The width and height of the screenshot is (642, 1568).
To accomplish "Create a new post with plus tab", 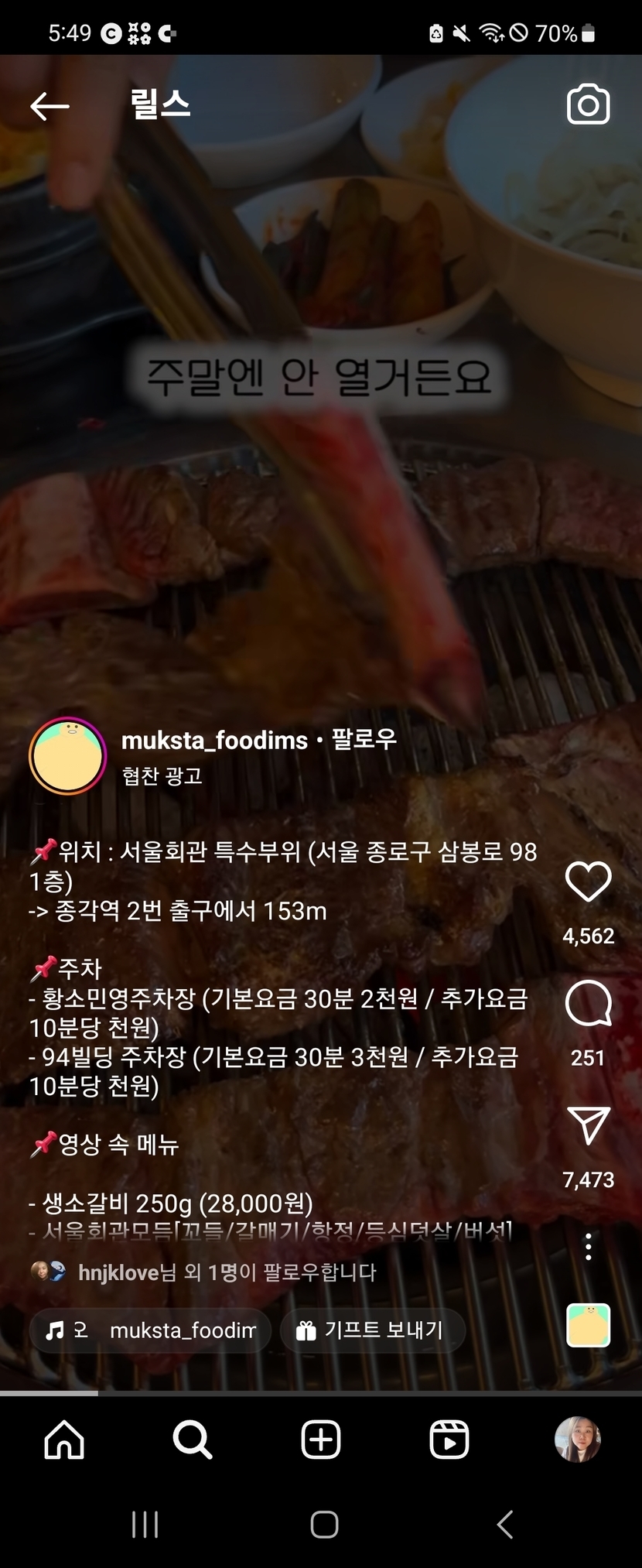I will point(320,1440).
